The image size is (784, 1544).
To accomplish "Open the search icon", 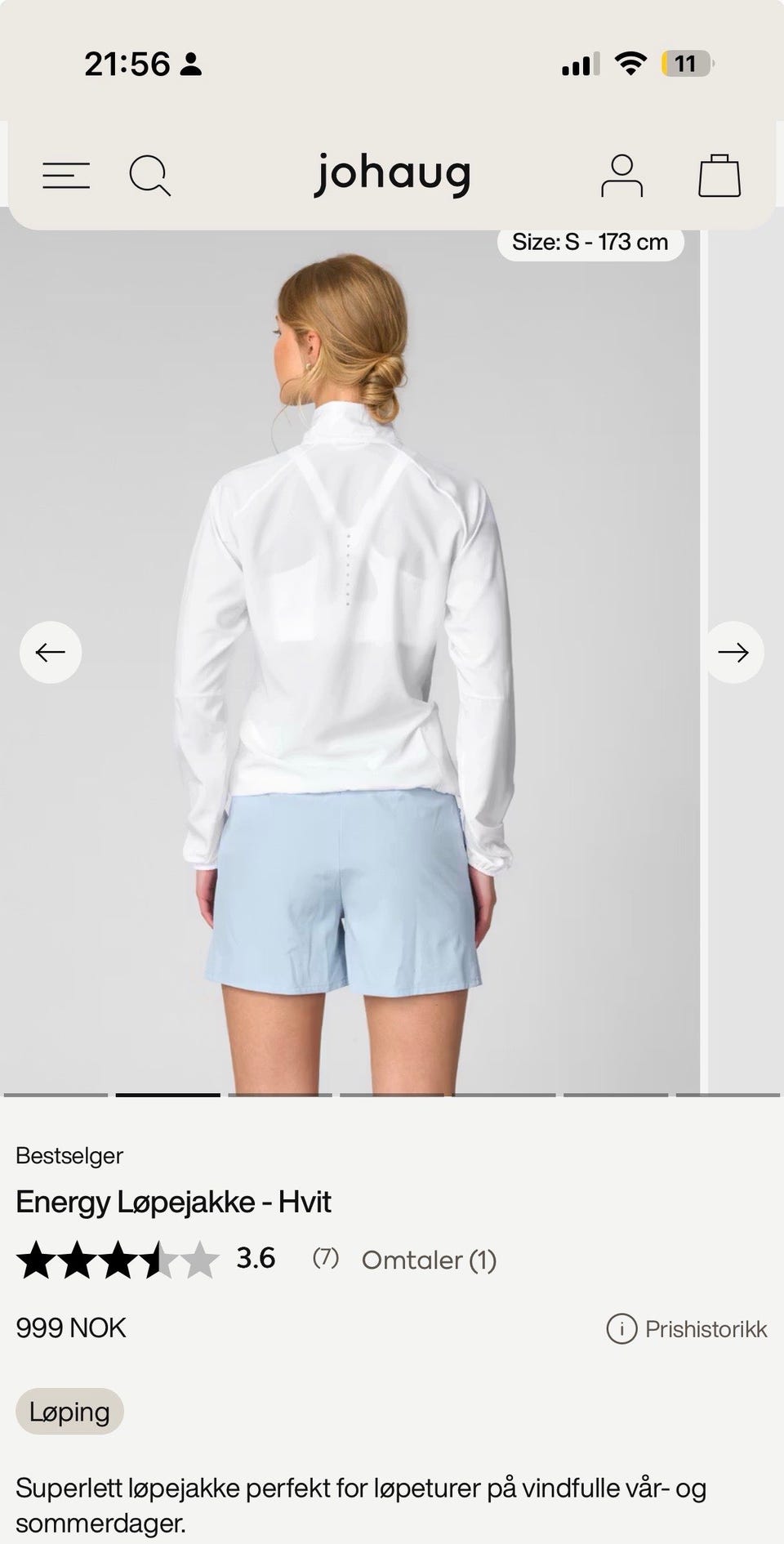I will coord(150,176).
